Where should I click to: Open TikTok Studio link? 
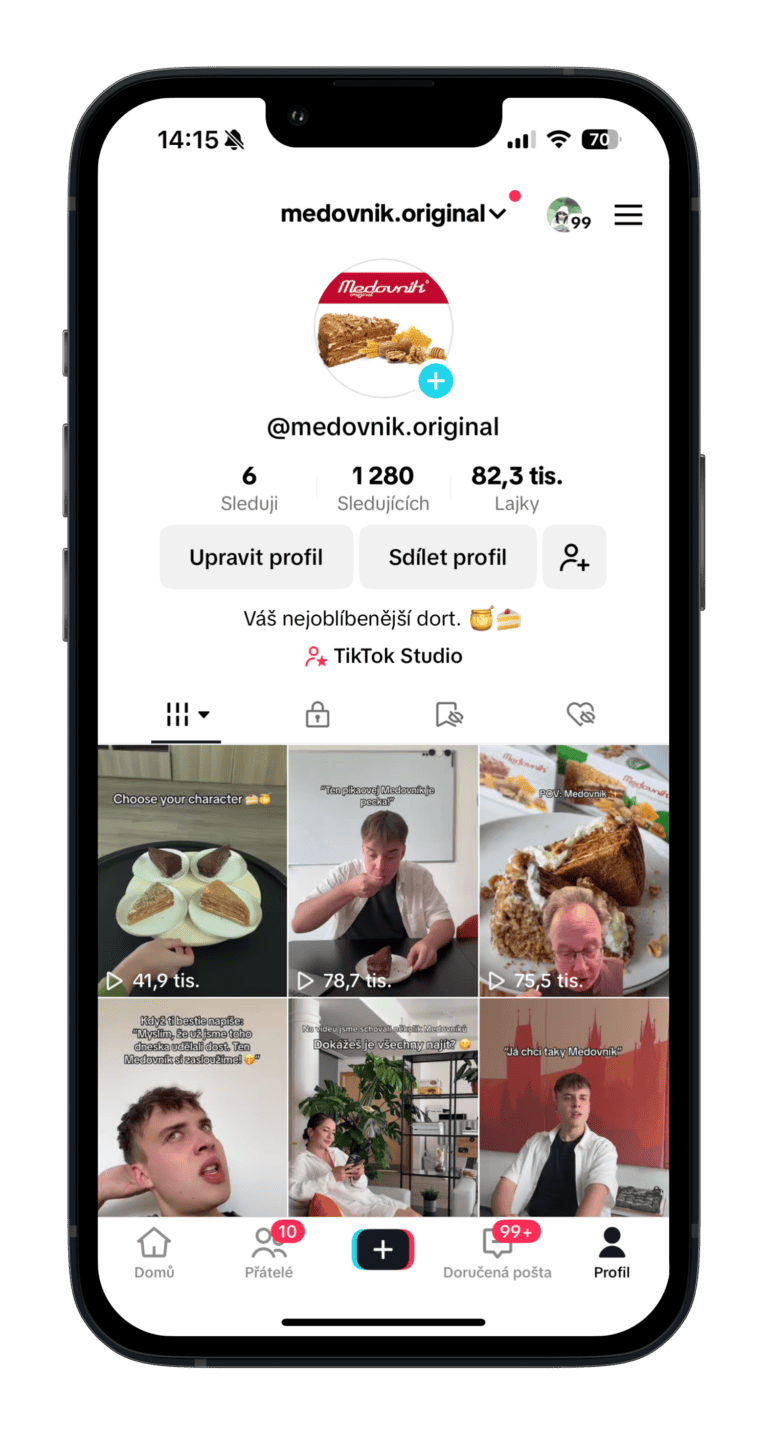[384, 656]
